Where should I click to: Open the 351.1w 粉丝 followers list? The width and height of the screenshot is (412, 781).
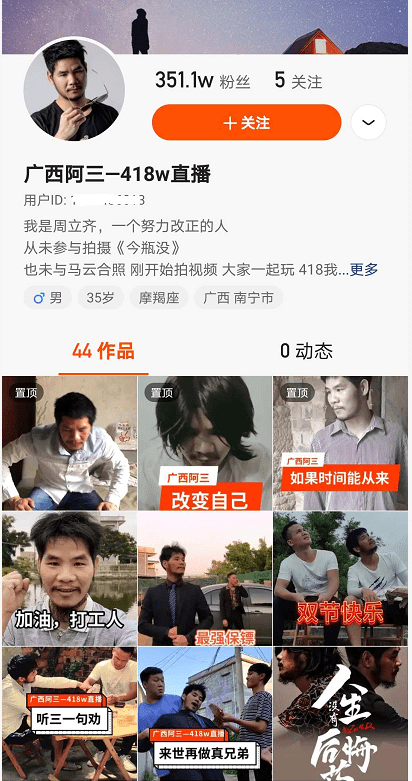[203, 80]
